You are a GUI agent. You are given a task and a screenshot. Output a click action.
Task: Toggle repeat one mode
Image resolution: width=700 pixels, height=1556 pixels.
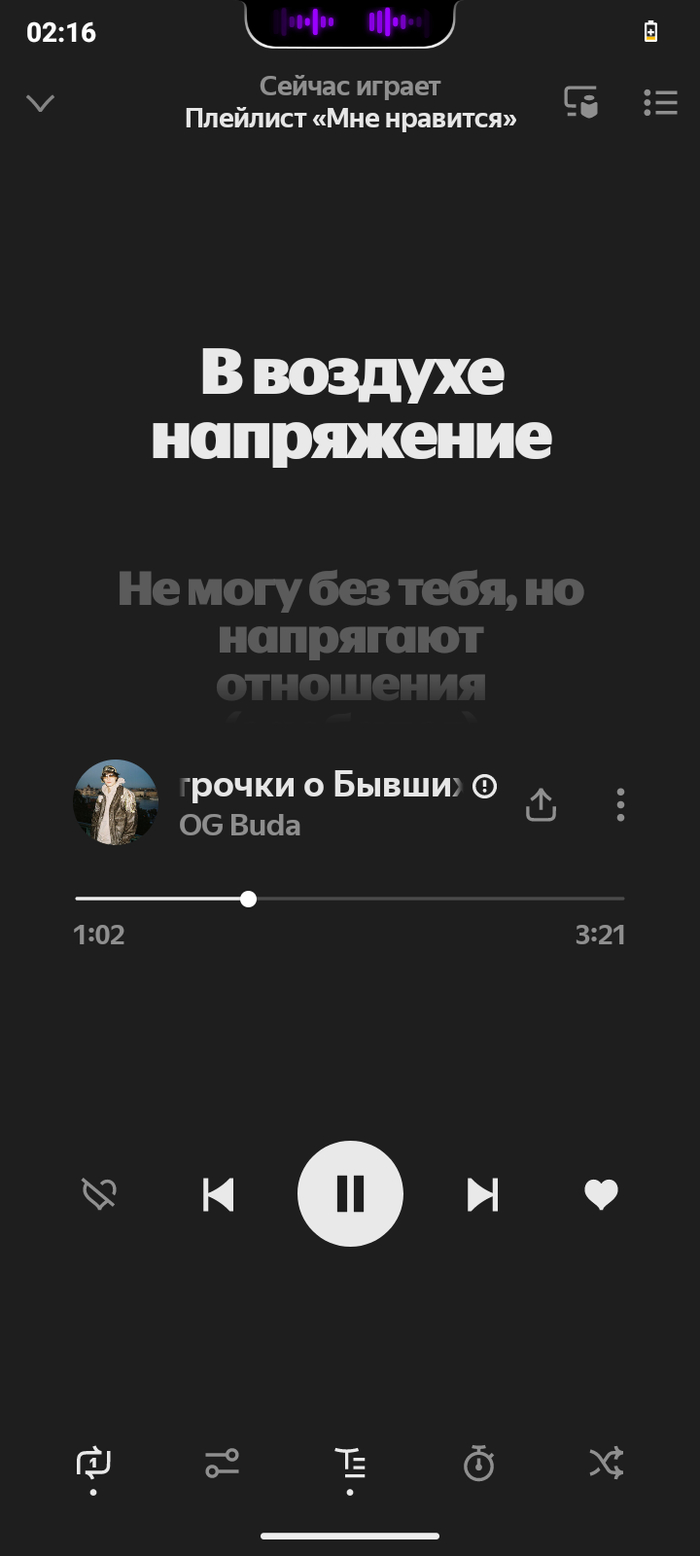93,1464
